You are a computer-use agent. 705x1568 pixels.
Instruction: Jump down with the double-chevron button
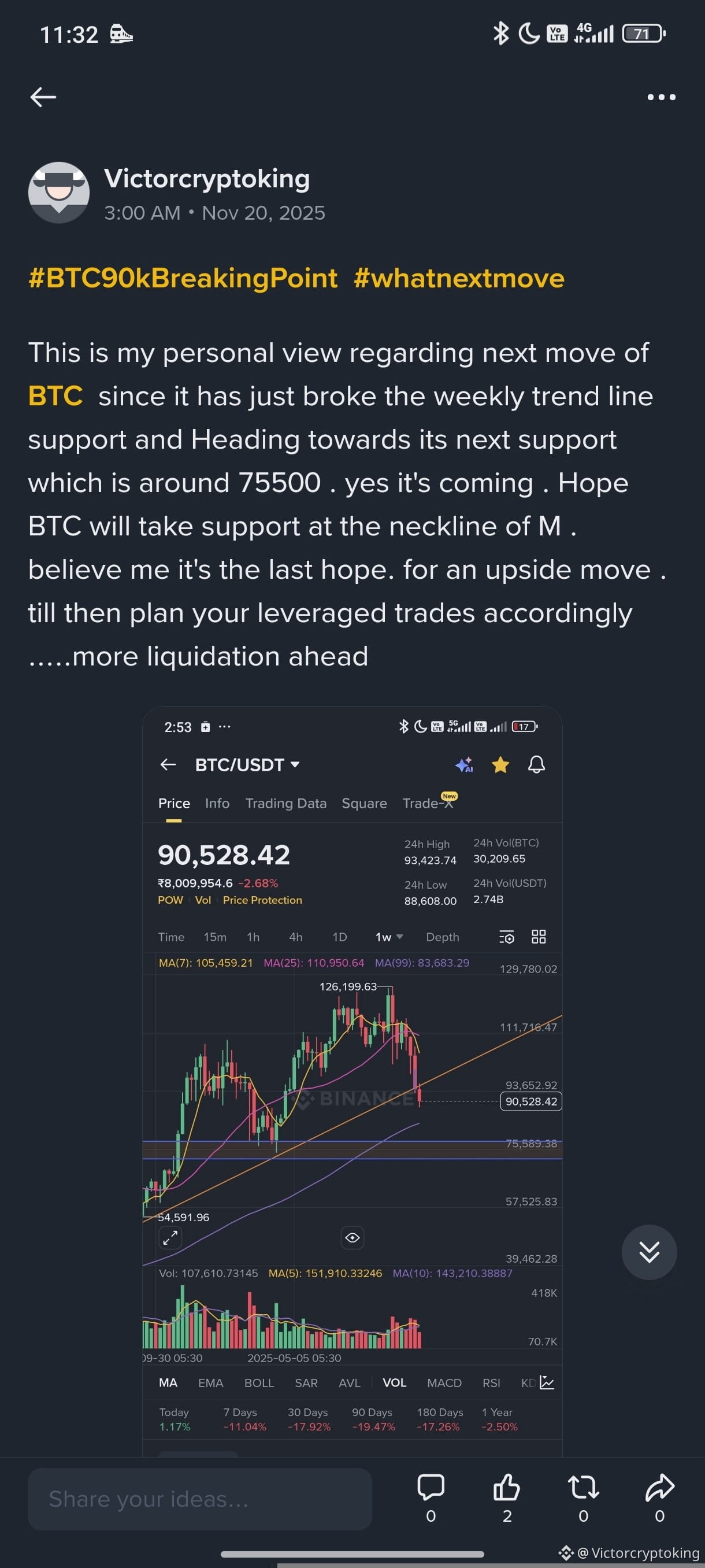tap(649, 1252)
